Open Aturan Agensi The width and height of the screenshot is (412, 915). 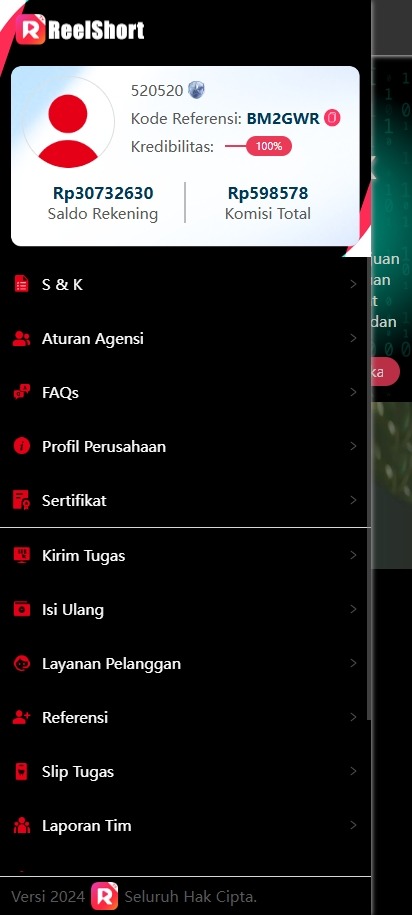click(x=185, y=338)
